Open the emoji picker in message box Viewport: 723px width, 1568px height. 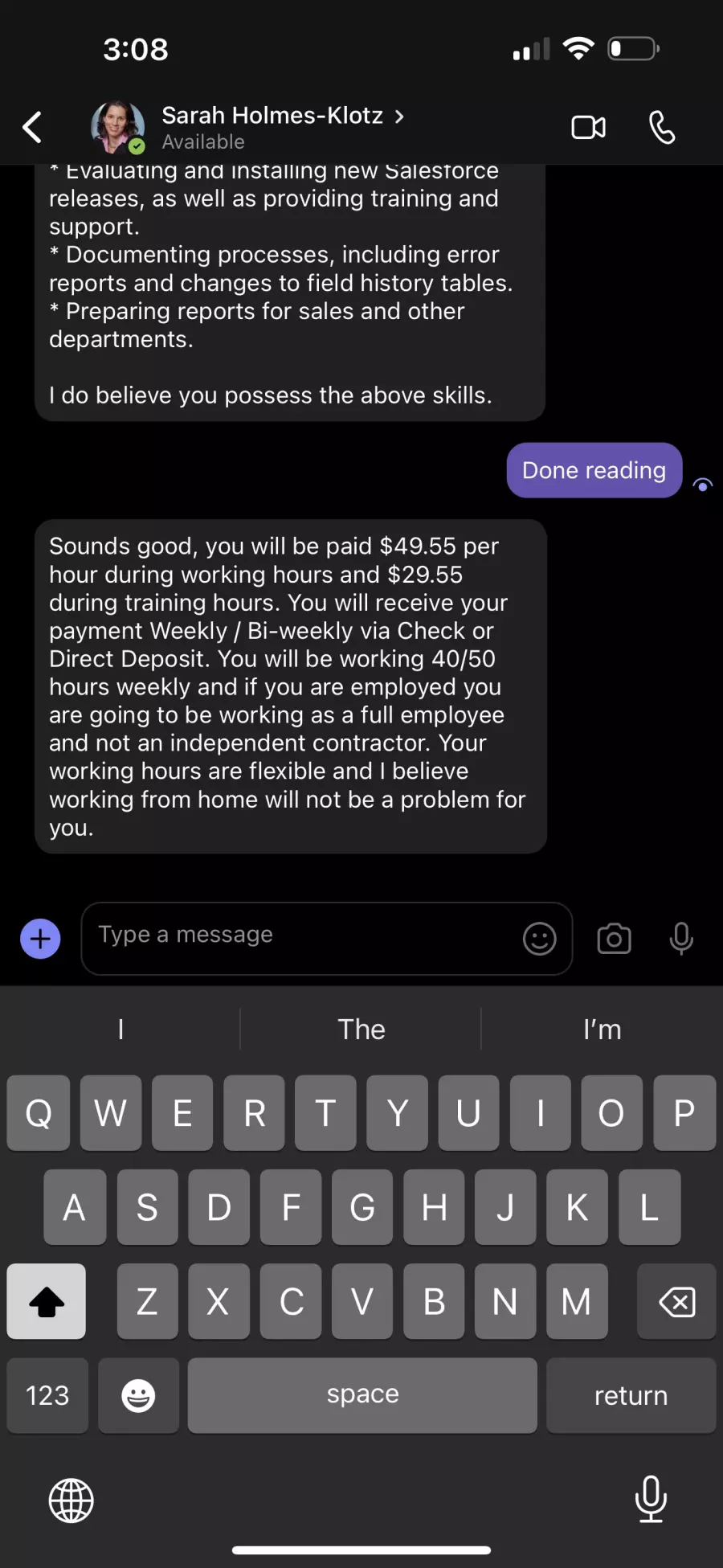(539, 938)
